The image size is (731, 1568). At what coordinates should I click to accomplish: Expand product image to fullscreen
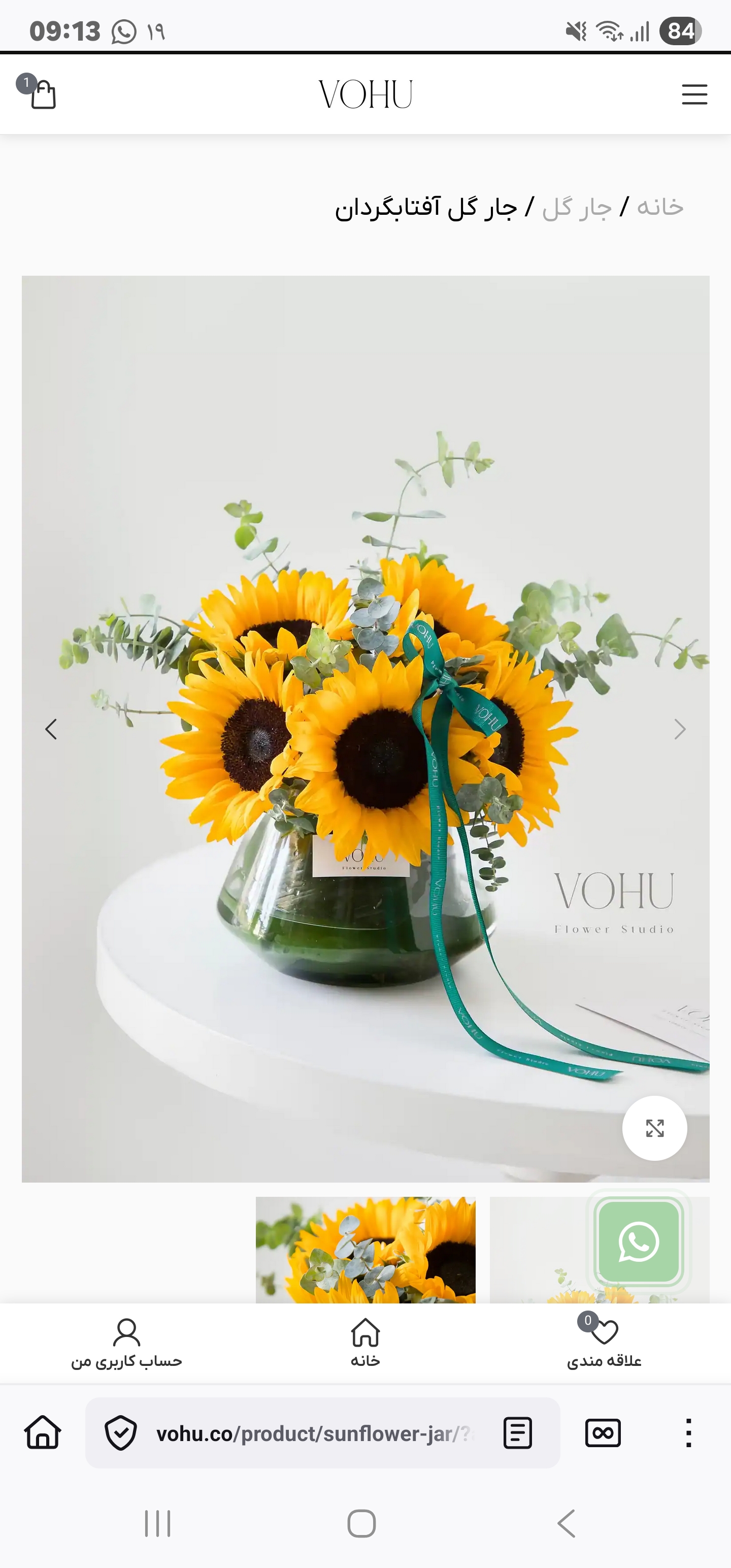point(654,1128)
